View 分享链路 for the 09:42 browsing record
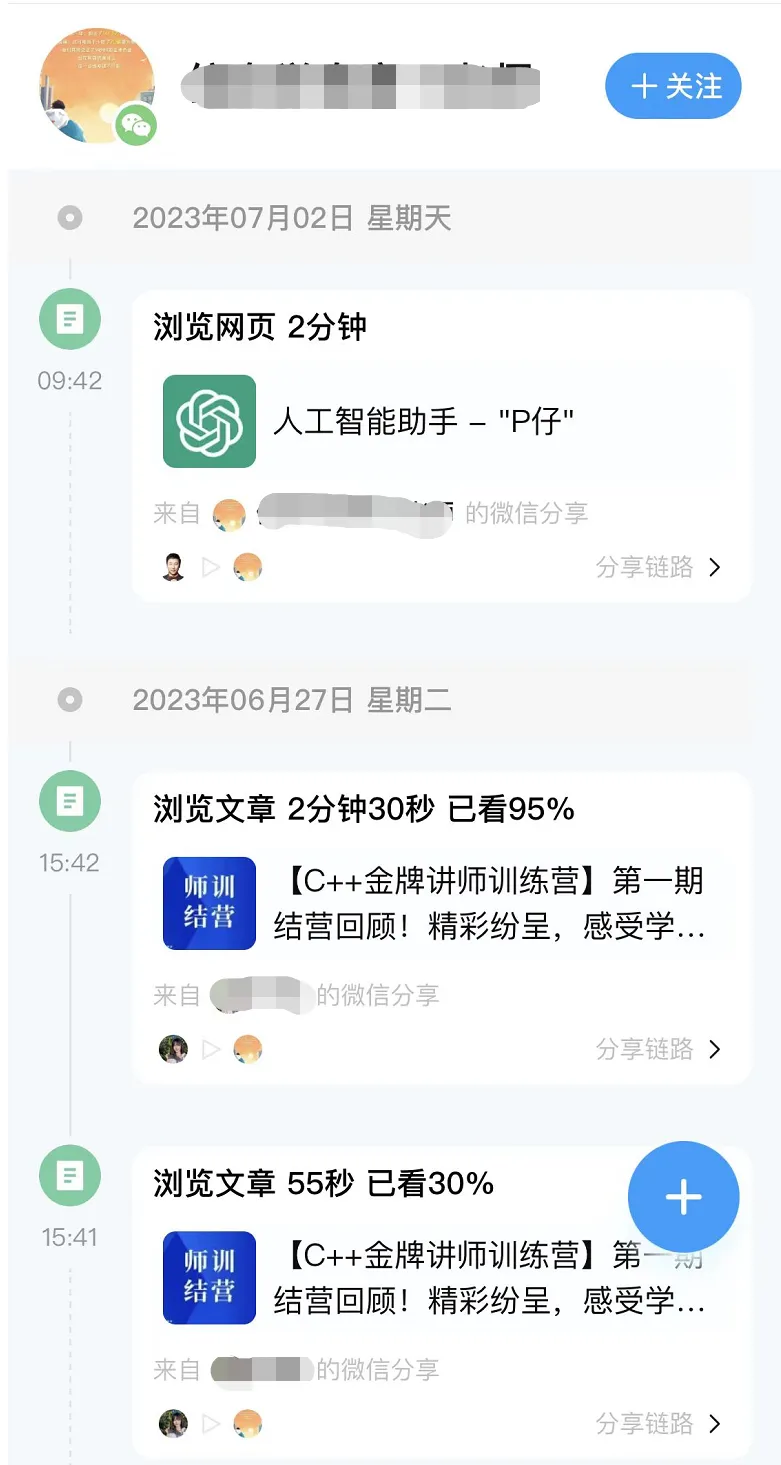Viewport: 781px width, 1465px height. click(x=658, y=568)
